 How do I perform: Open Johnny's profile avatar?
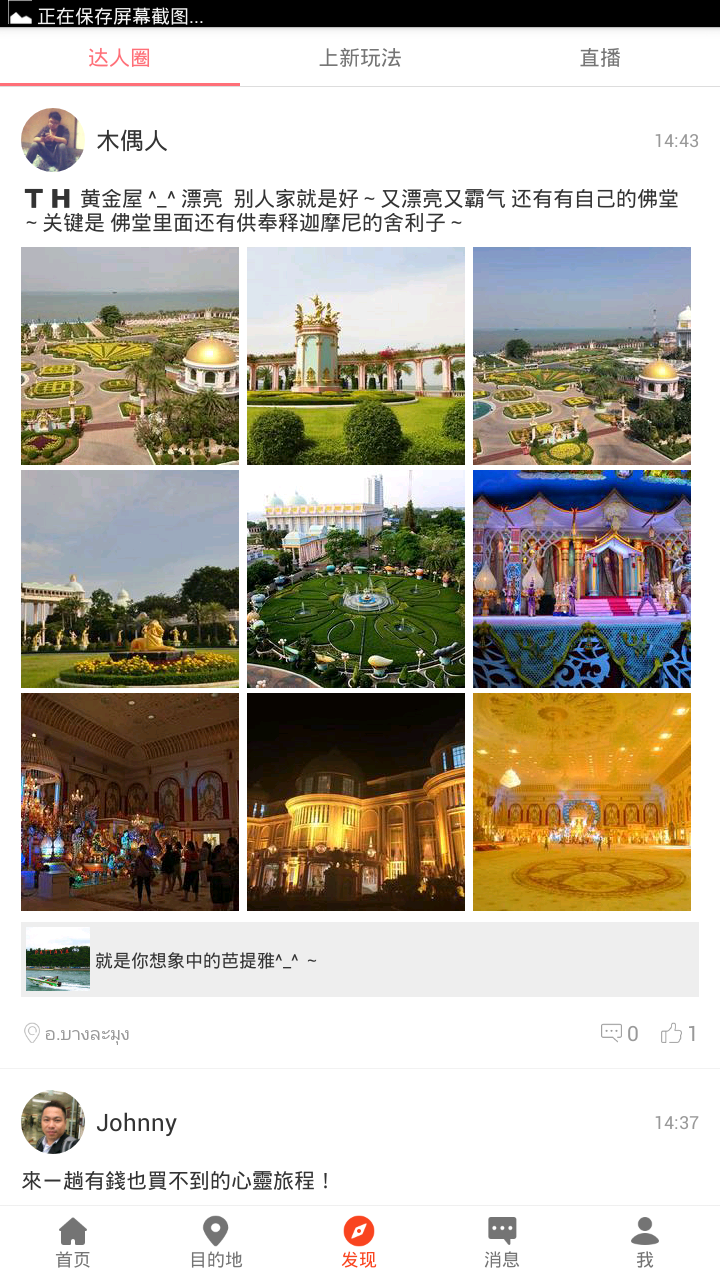tap(53, 1122)
